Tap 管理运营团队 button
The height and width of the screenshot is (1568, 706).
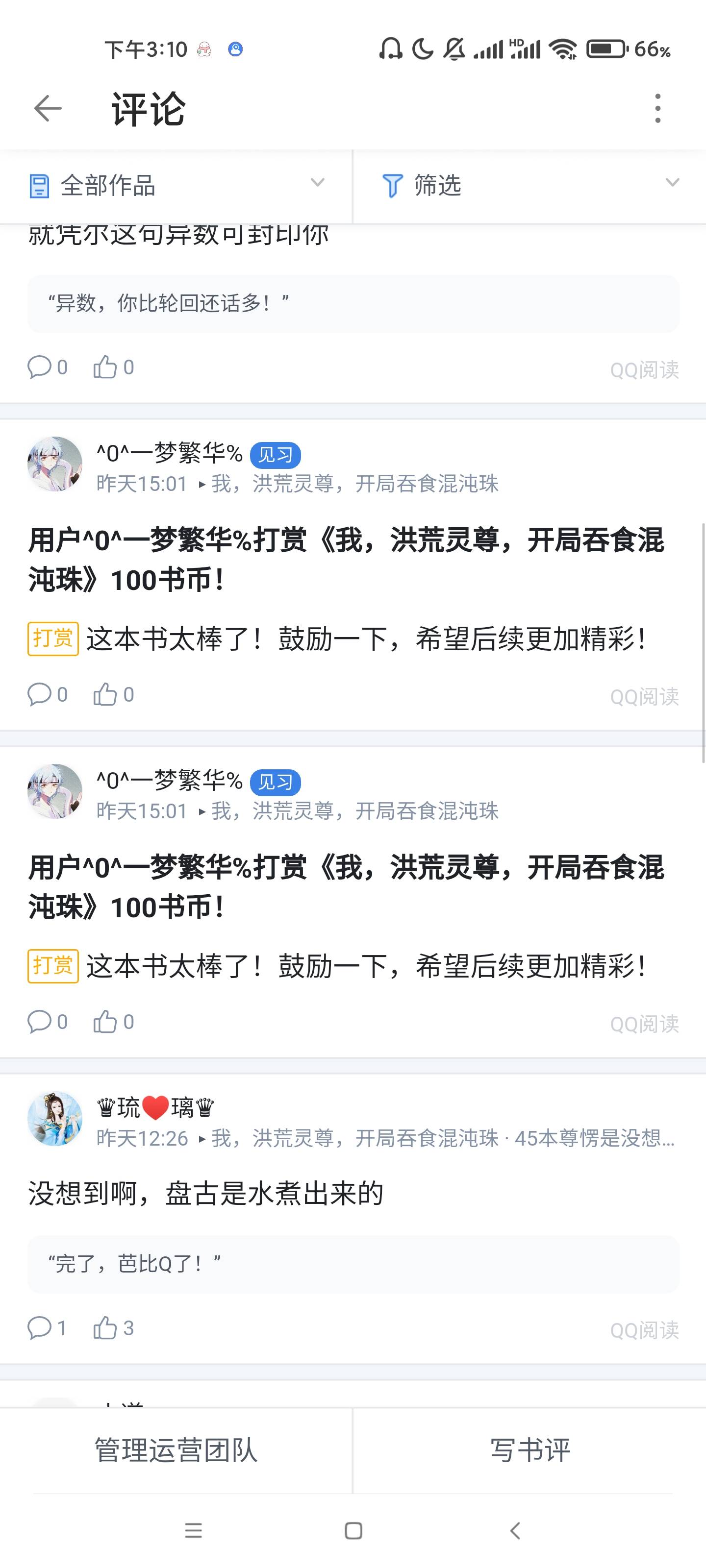[x=176, y=1450]
